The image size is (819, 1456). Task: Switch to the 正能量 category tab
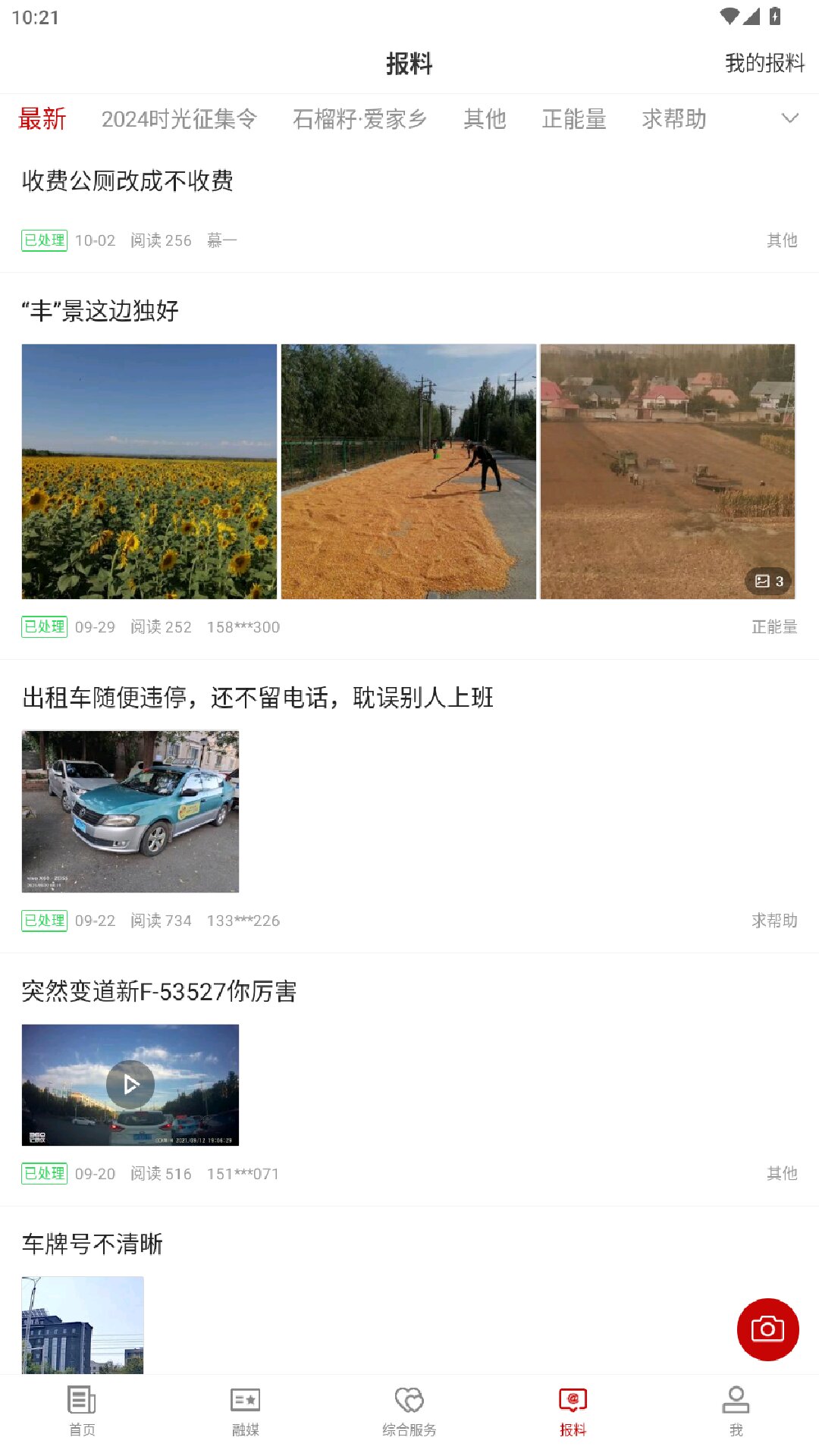pos(575,119)
